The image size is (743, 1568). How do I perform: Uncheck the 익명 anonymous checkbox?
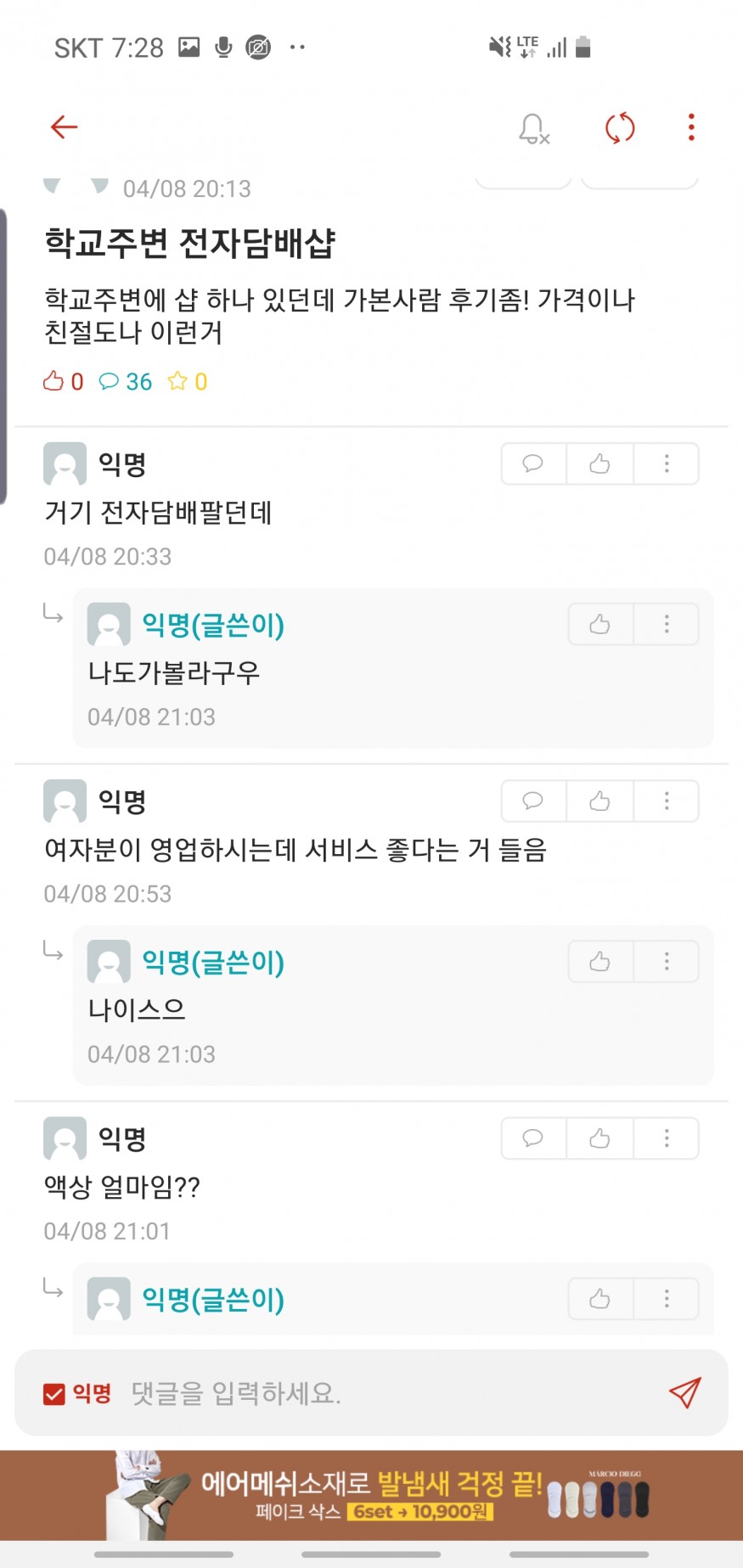(54, 1394)
